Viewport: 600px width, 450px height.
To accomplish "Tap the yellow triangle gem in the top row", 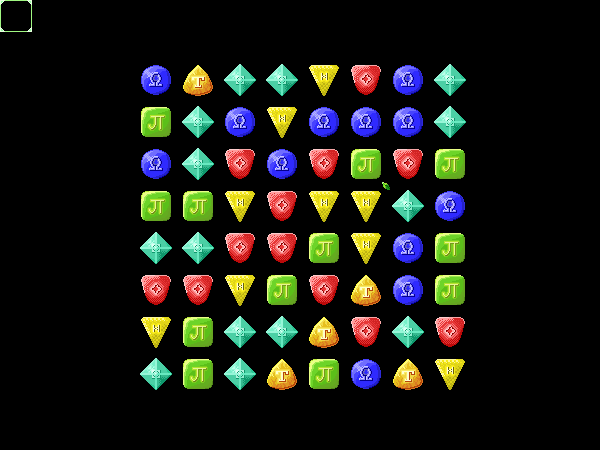I will [324, 78].
